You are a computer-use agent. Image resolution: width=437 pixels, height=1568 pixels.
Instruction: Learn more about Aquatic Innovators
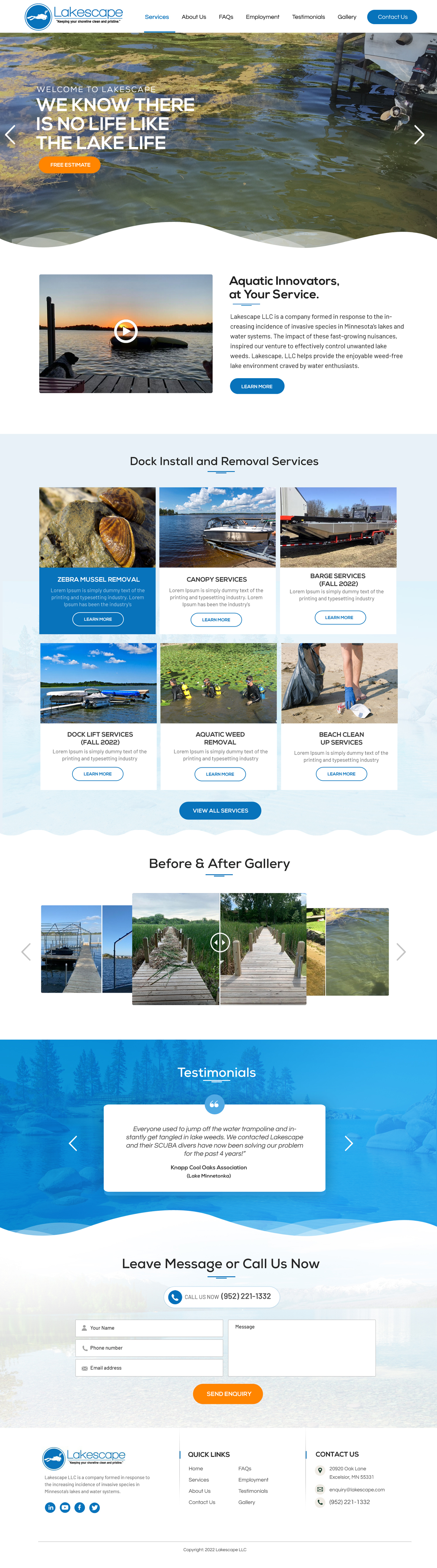click(x=256, y=387)
